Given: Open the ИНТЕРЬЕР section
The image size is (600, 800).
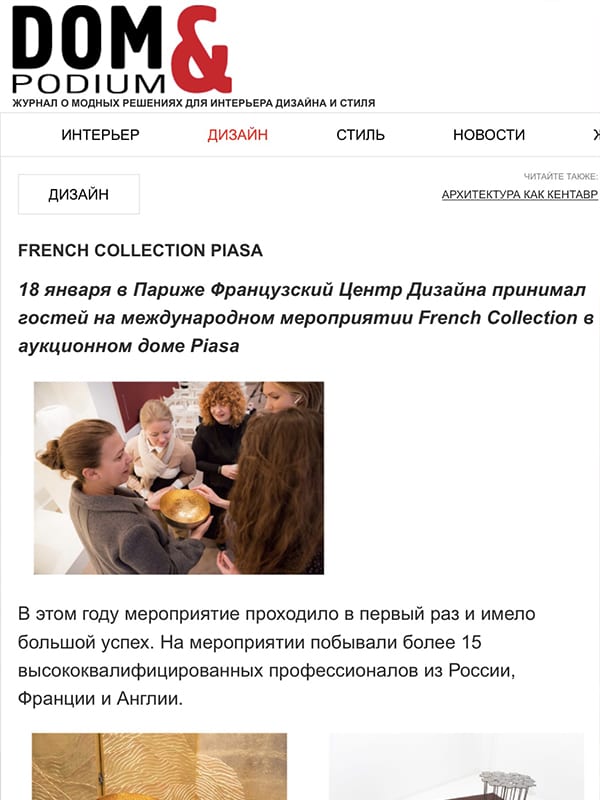Looking at the screenshot, I should (x=100, y=135).
